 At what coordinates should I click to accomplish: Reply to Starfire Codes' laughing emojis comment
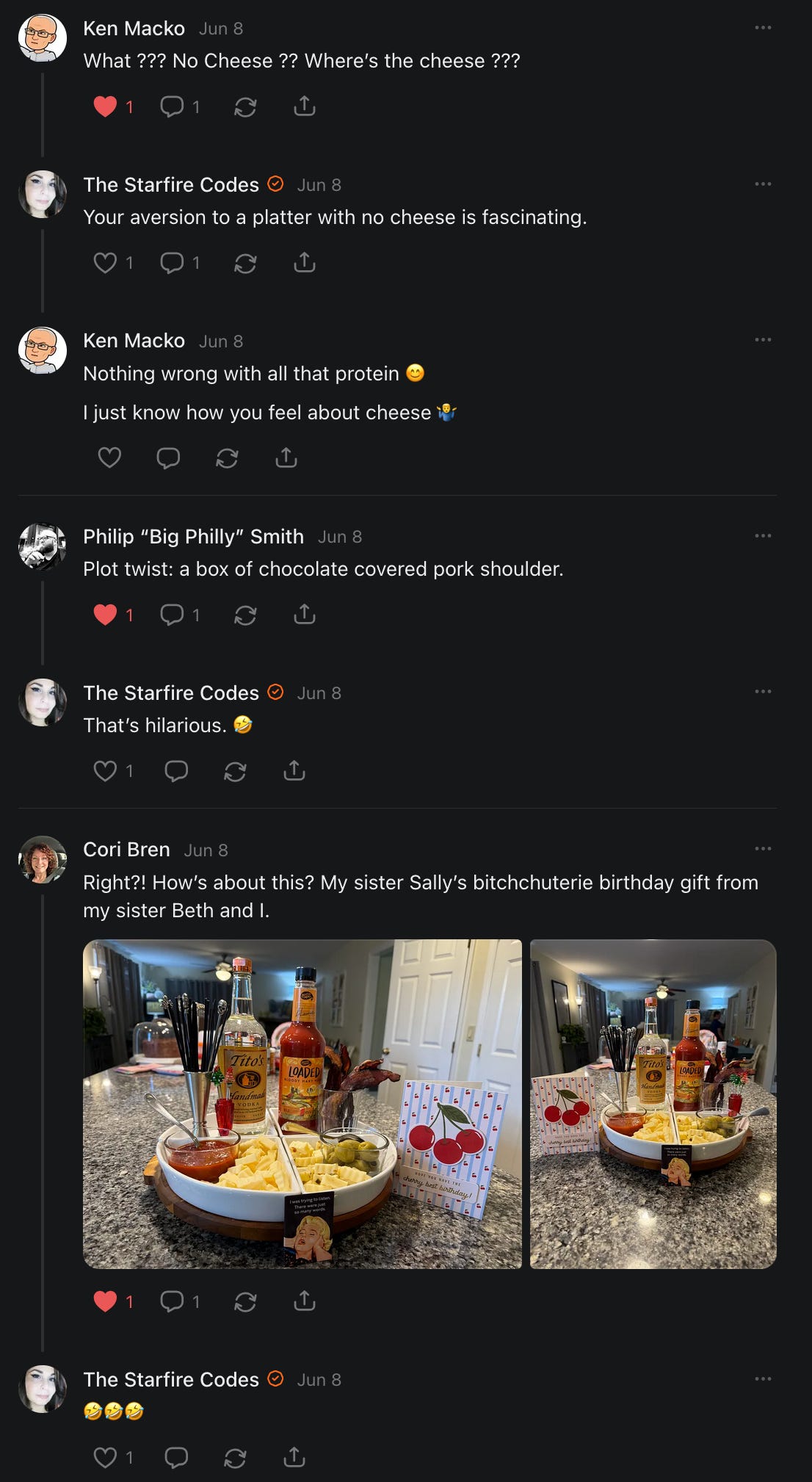[x=176, y=1457]
